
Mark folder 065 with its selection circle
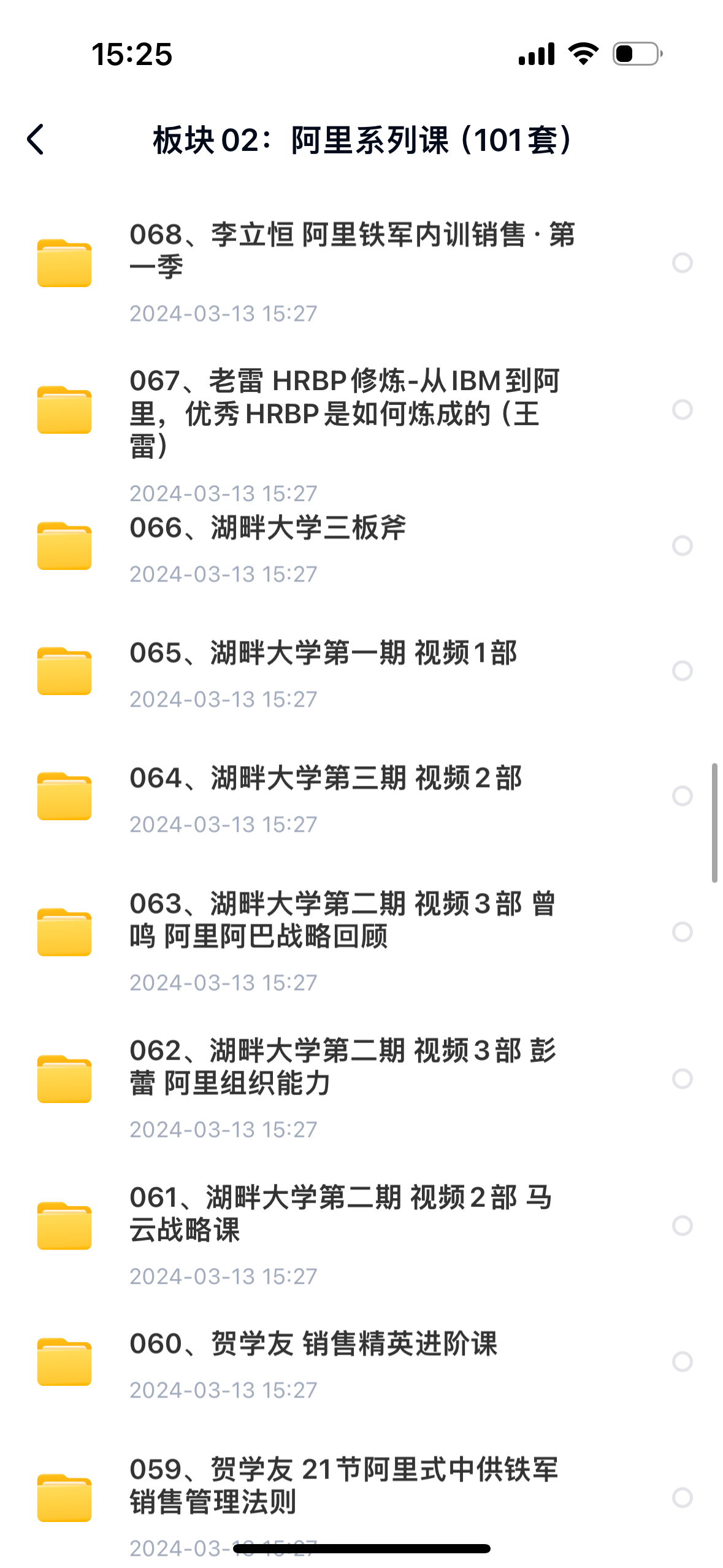682,671
